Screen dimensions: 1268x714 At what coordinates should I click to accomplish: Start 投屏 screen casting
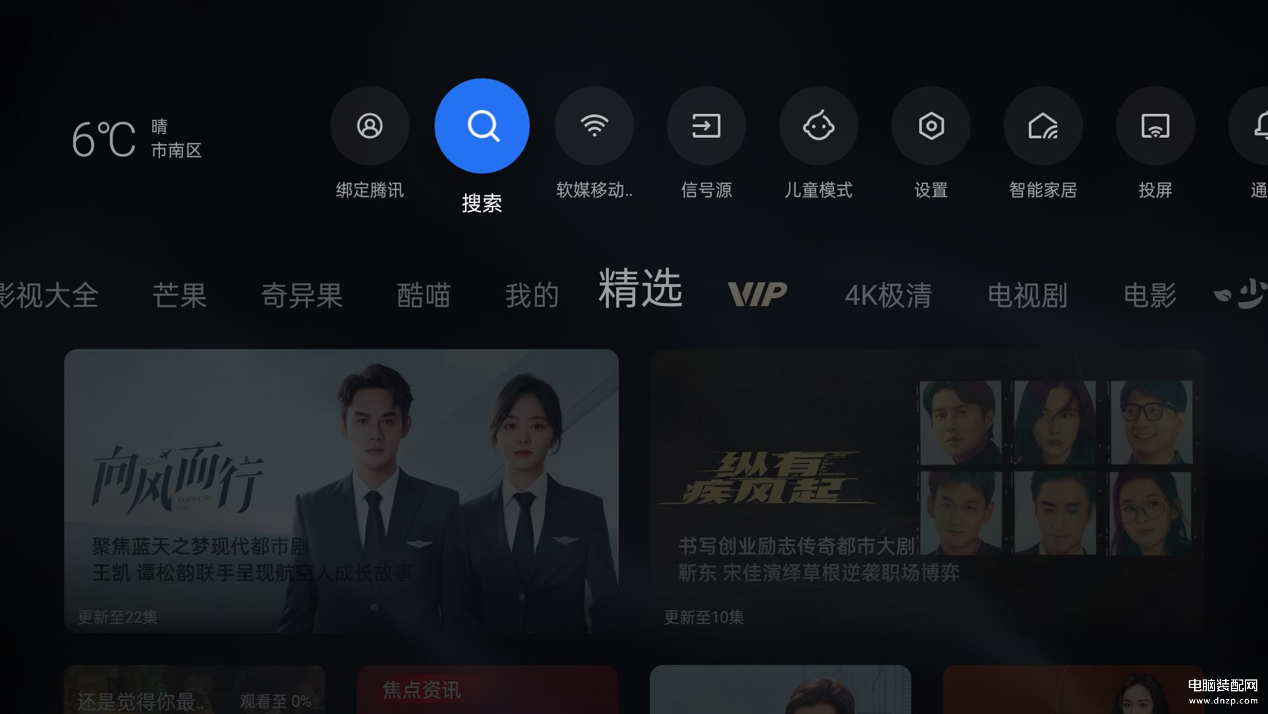coord(1155,126)
